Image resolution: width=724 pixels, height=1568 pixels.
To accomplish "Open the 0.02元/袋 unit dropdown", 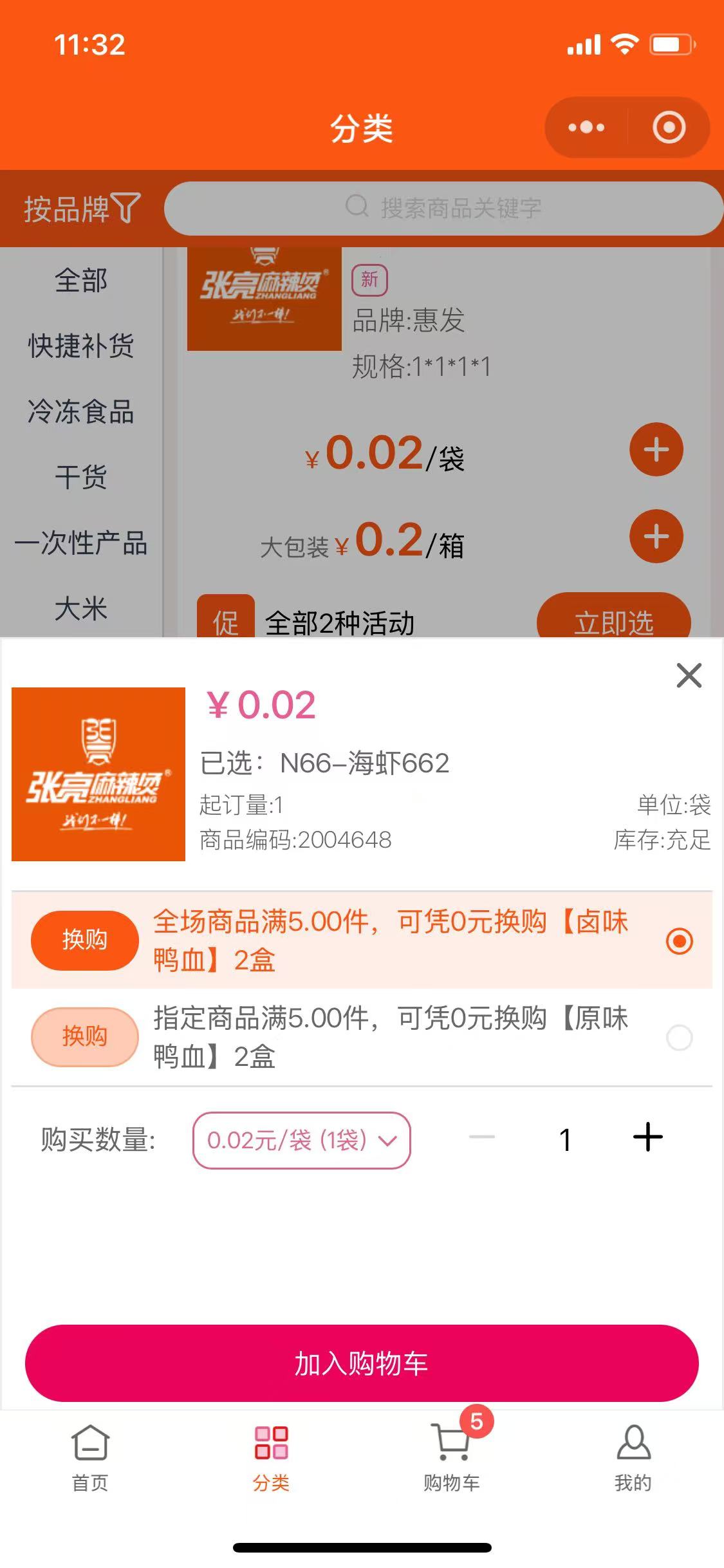I will click(x=301, y=1140).
